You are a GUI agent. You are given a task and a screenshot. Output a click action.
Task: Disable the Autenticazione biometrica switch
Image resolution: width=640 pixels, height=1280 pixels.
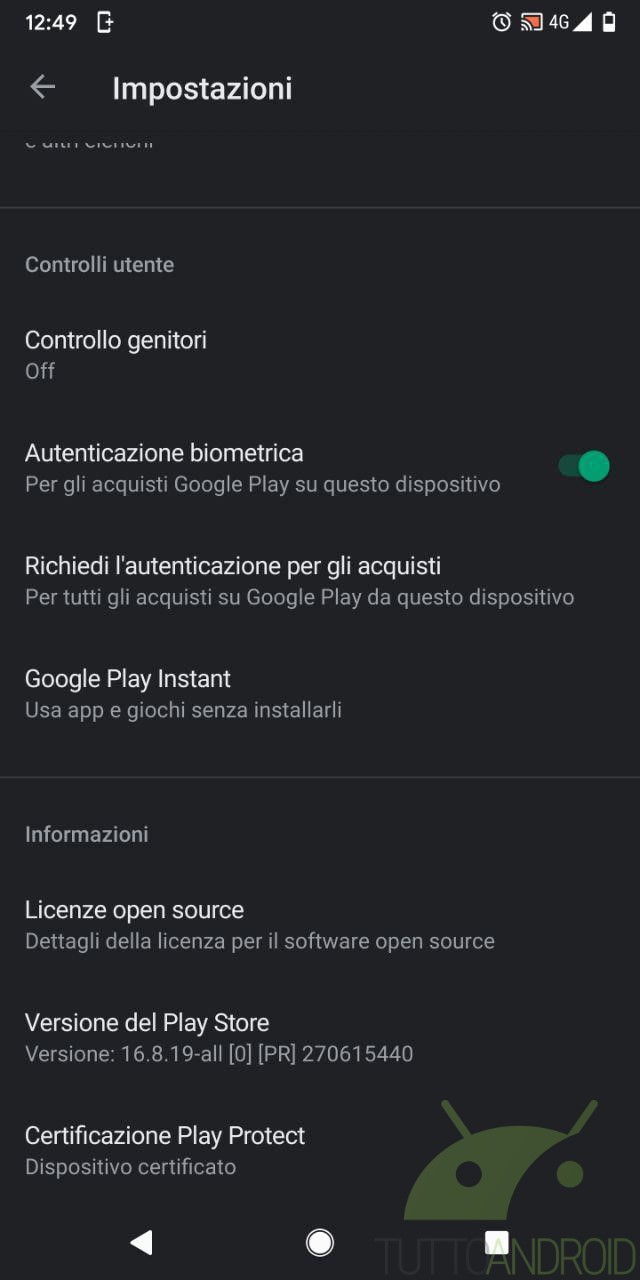[x=584, y=466]
